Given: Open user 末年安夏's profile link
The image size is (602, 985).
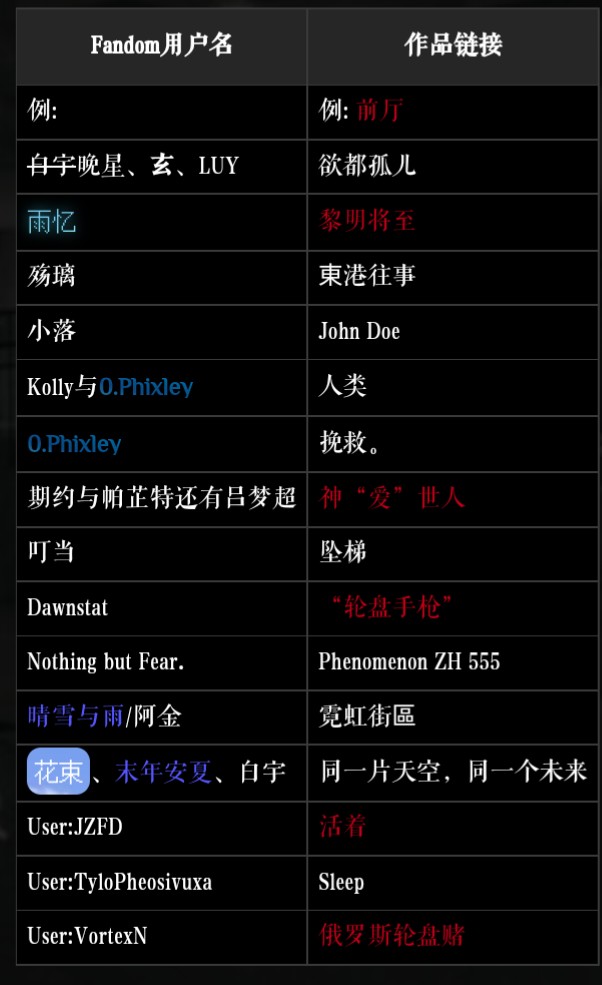Looking at the screenshot, I should [x=163, y=771].
